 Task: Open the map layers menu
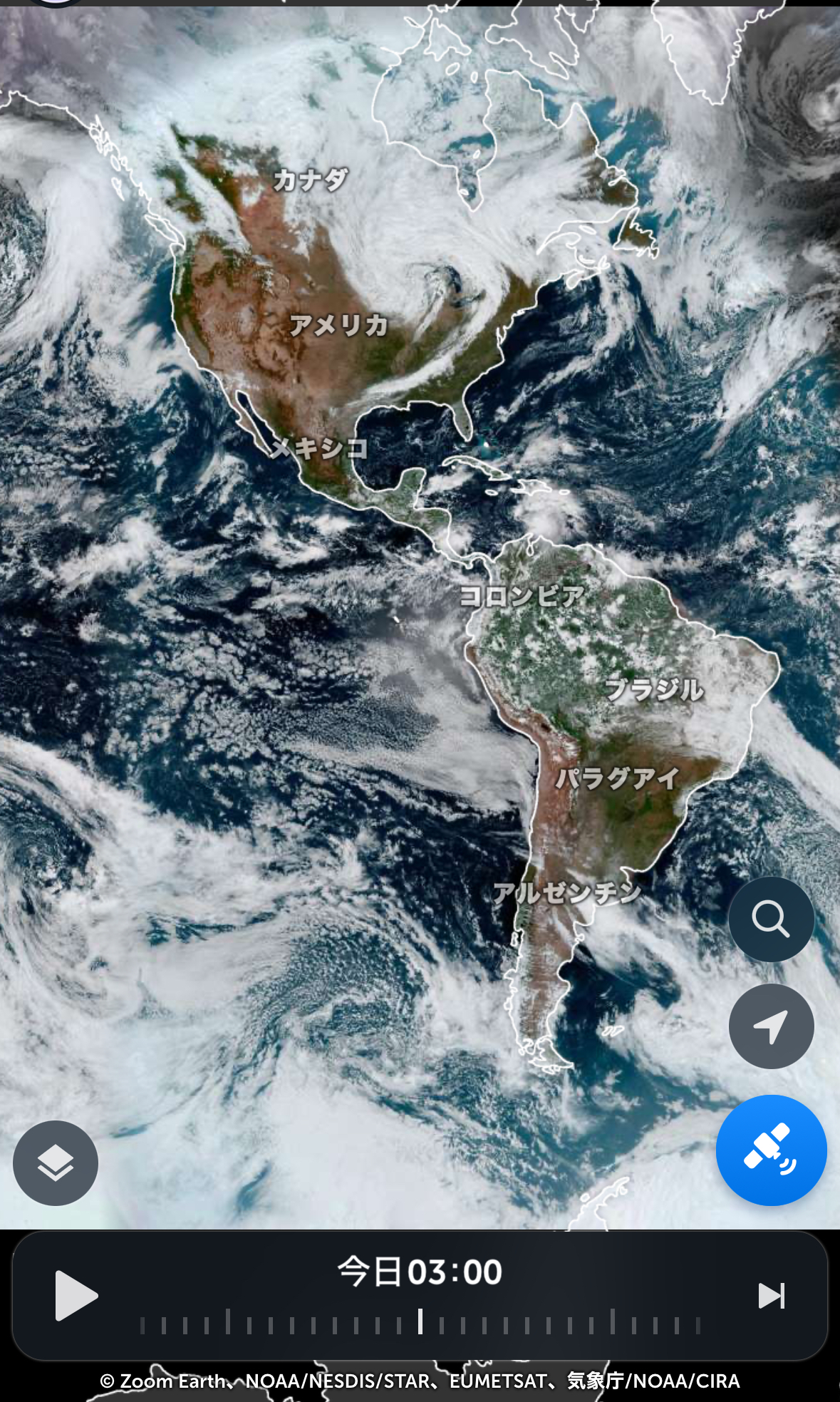click(x=56, y=1163)
